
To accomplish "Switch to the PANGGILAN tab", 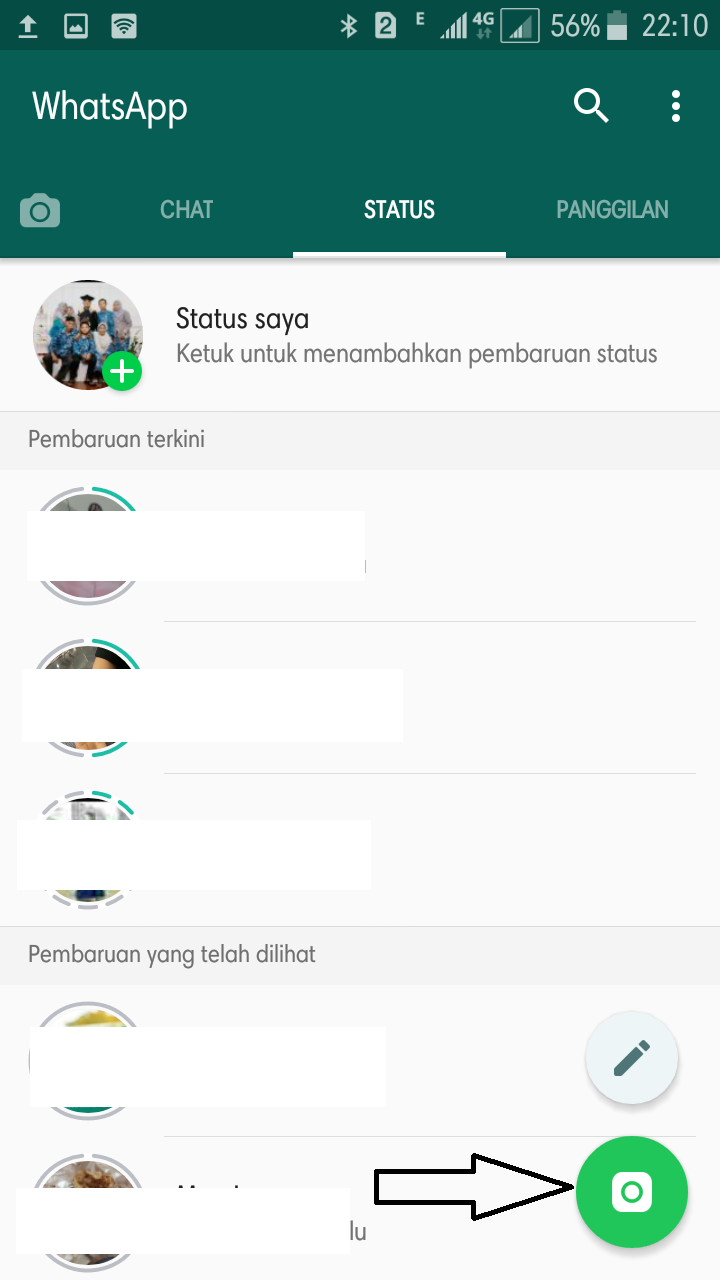I will click(613, 209).
